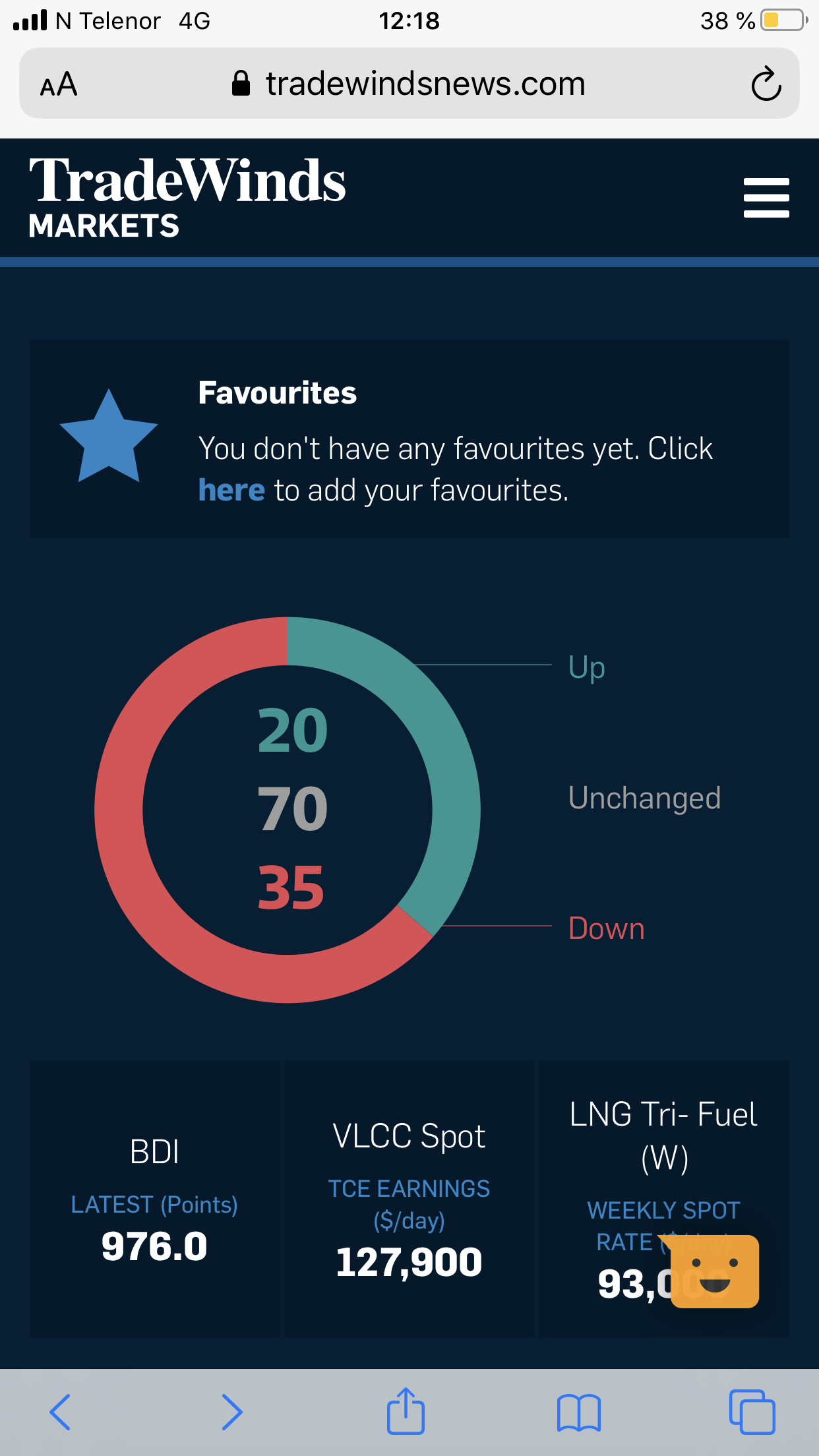Show all open Safari tabs
819x1456 pixels.
752,1412
